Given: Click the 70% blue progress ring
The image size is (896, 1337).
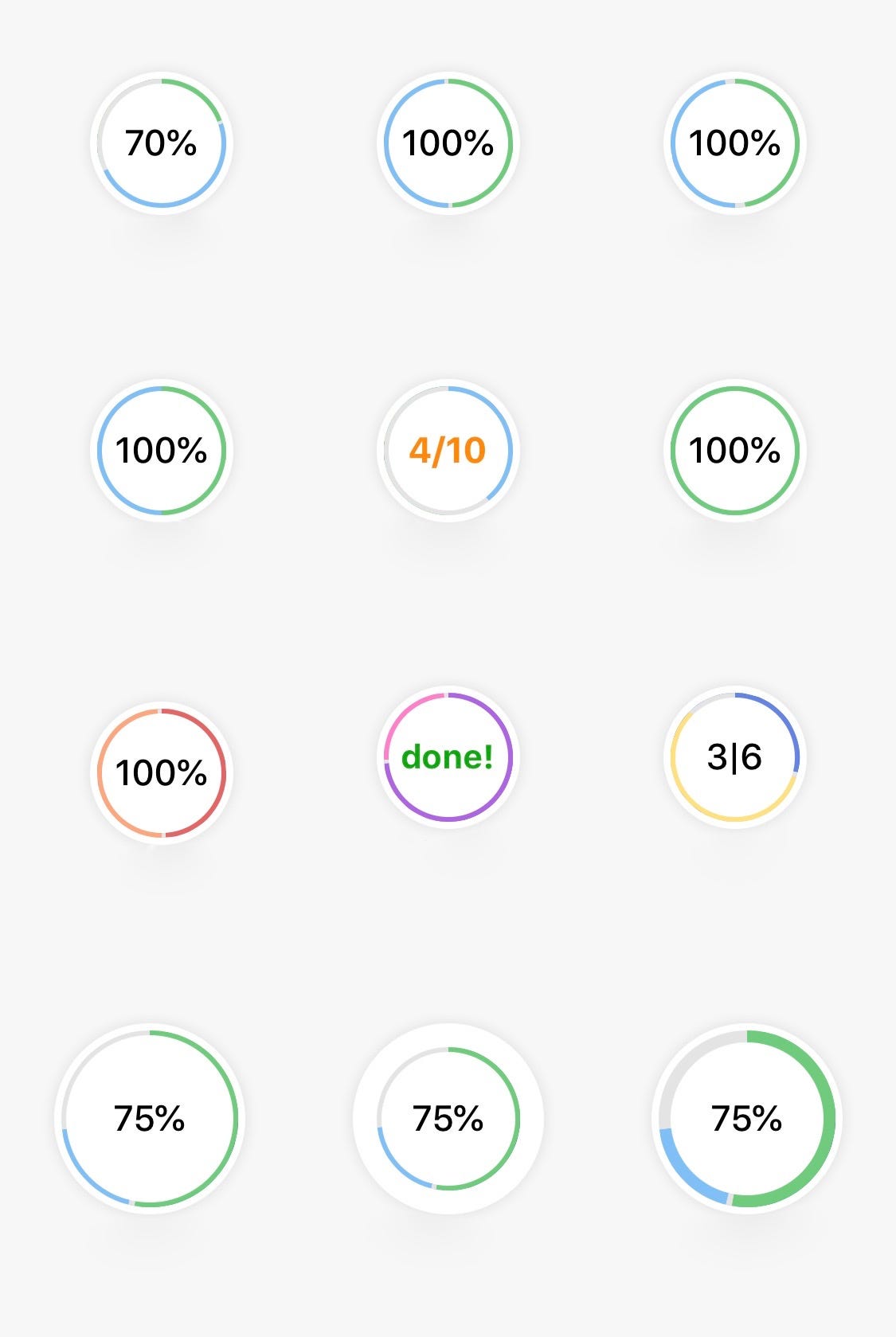Looking at the screenshot, I should coord(162,144).
